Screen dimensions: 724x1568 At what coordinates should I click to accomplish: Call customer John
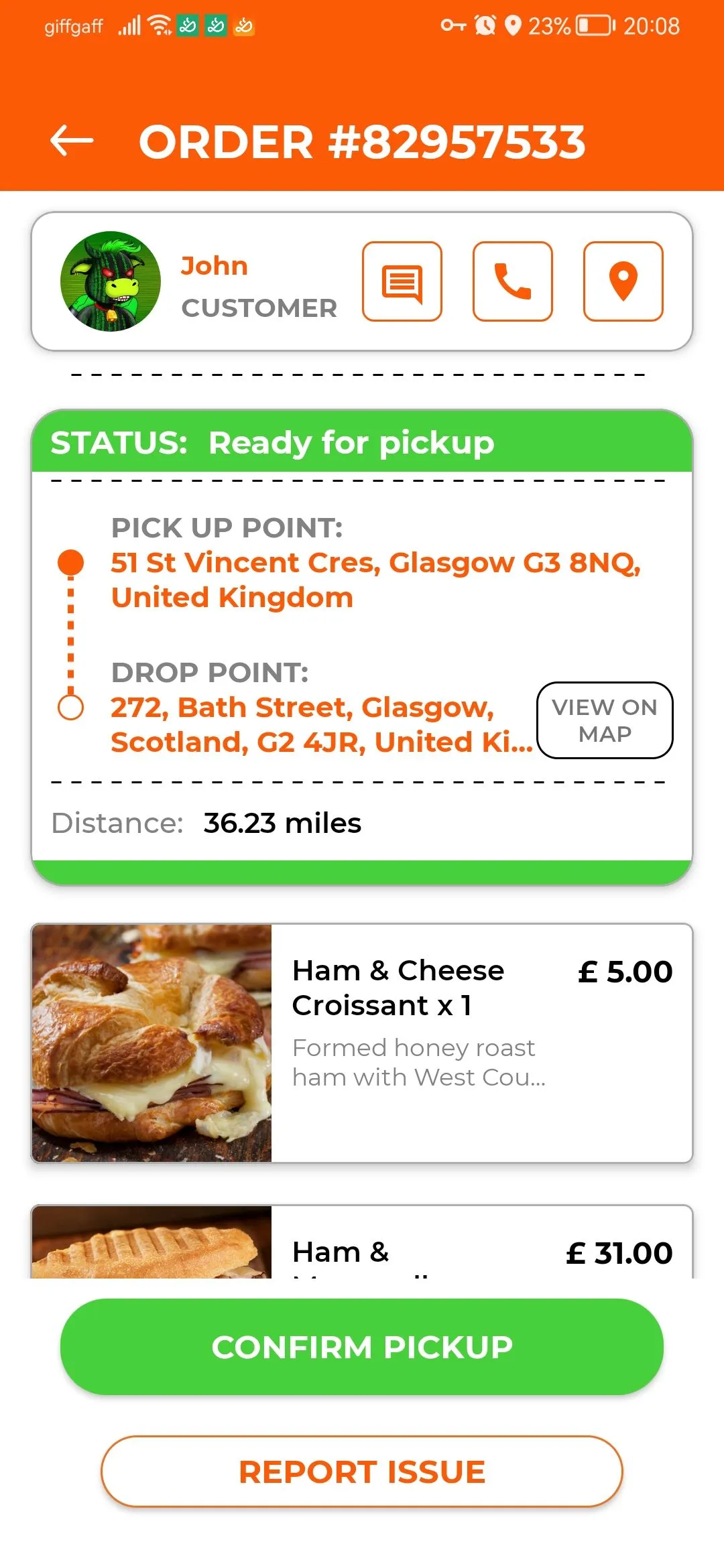[x=513, y=282]
